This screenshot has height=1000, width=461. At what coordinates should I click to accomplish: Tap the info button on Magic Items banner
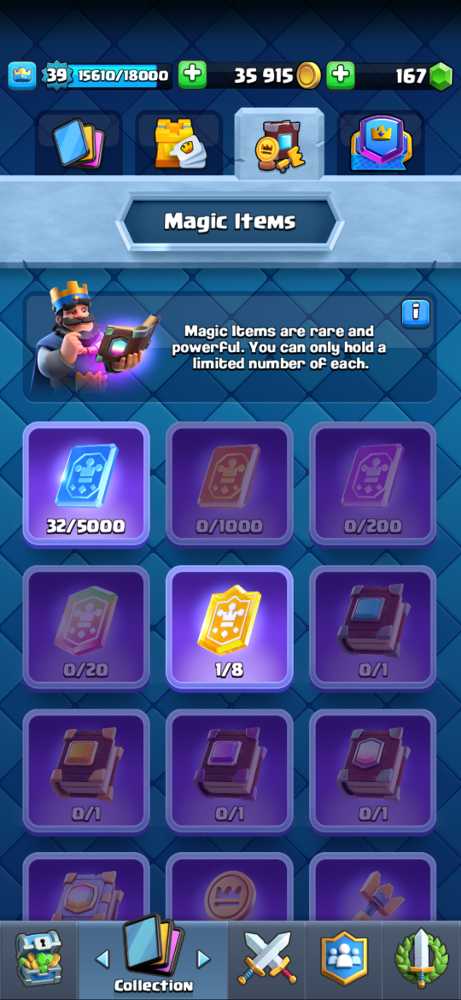click(416, 312)
